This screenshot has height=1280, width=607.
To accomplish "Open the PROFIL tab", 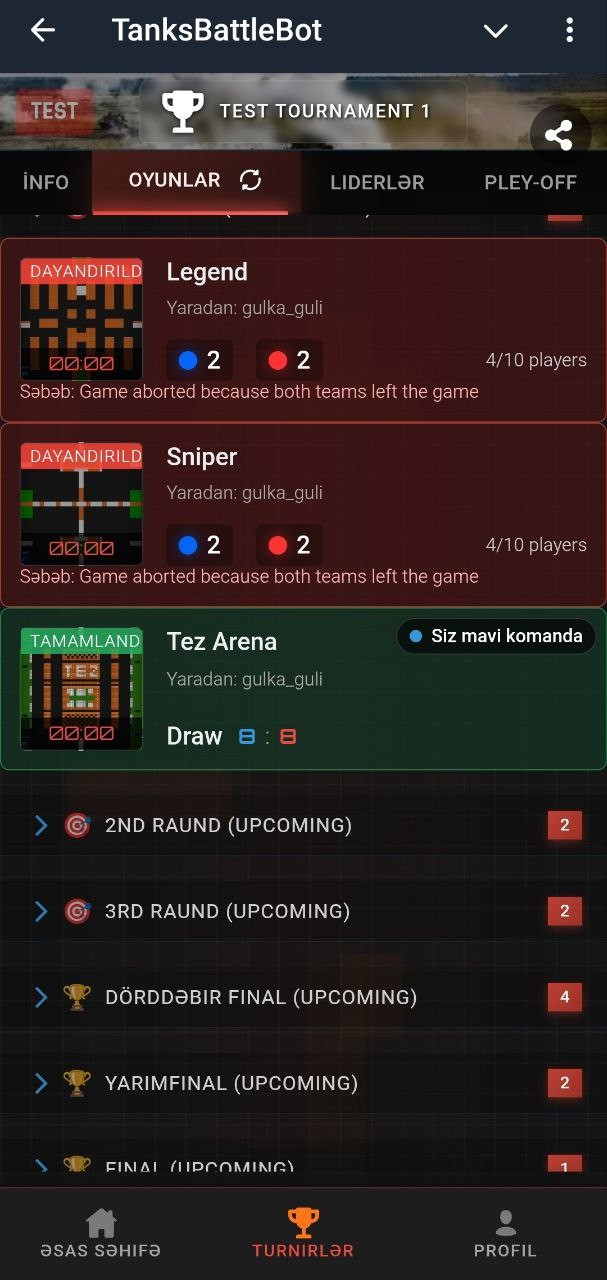I will [505, 1233].
